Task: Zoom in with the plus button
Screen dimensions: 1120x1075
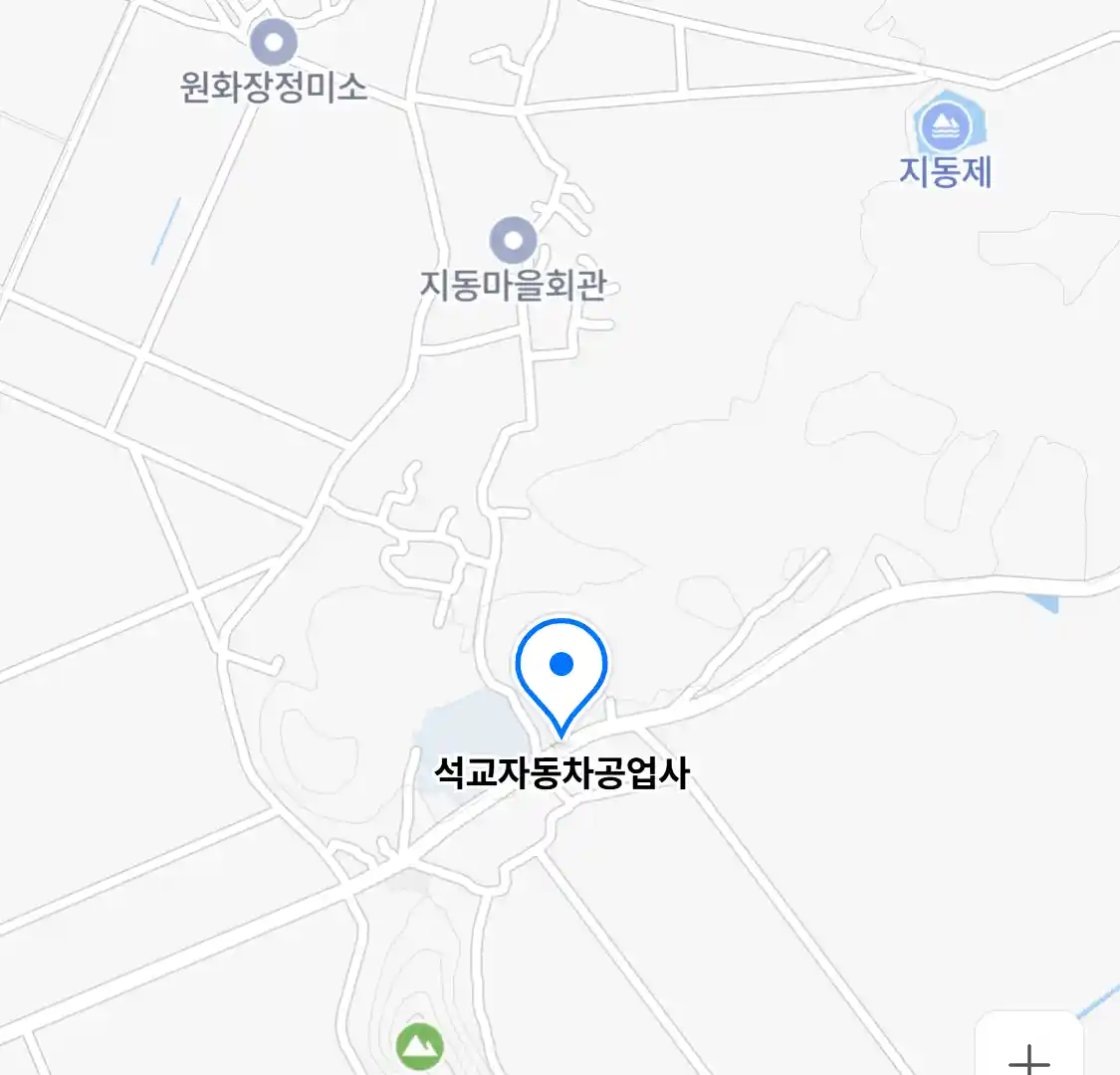Action: (1029, 1055)
